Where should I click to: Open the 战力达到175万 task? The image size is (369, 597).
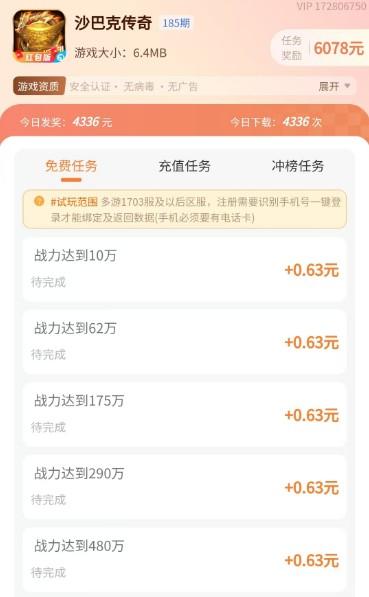tap(184, 415)
